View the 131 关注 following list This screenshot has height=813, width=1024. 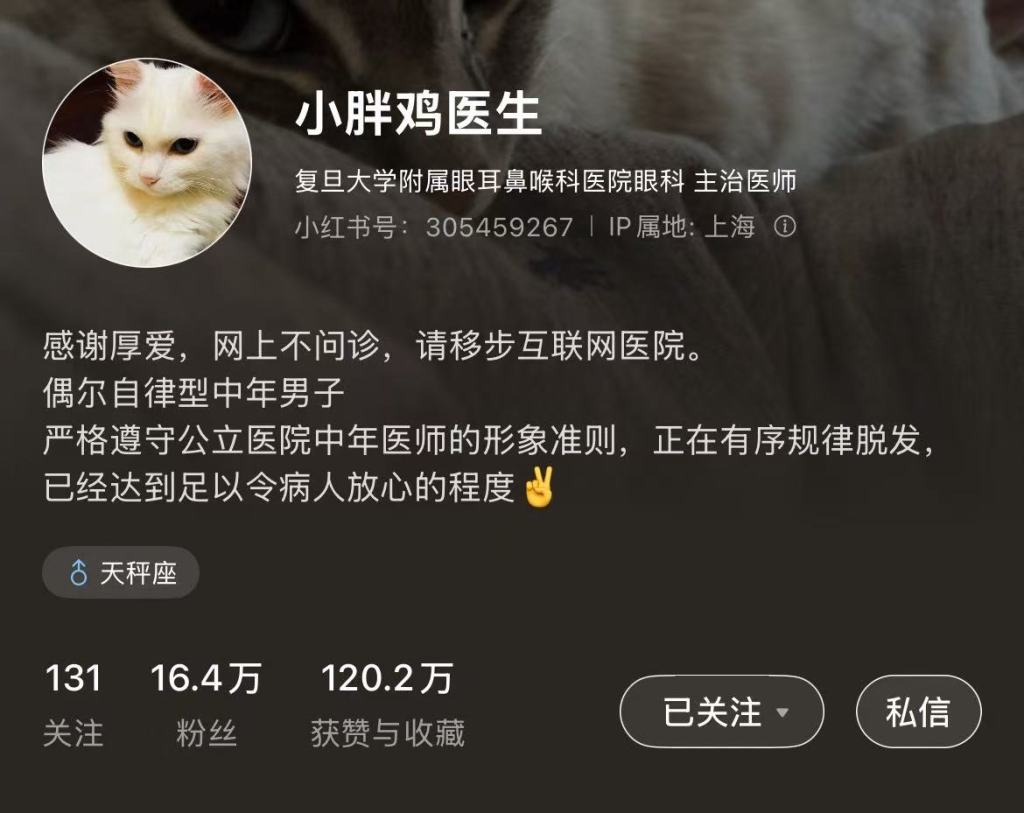pos(73,705)
